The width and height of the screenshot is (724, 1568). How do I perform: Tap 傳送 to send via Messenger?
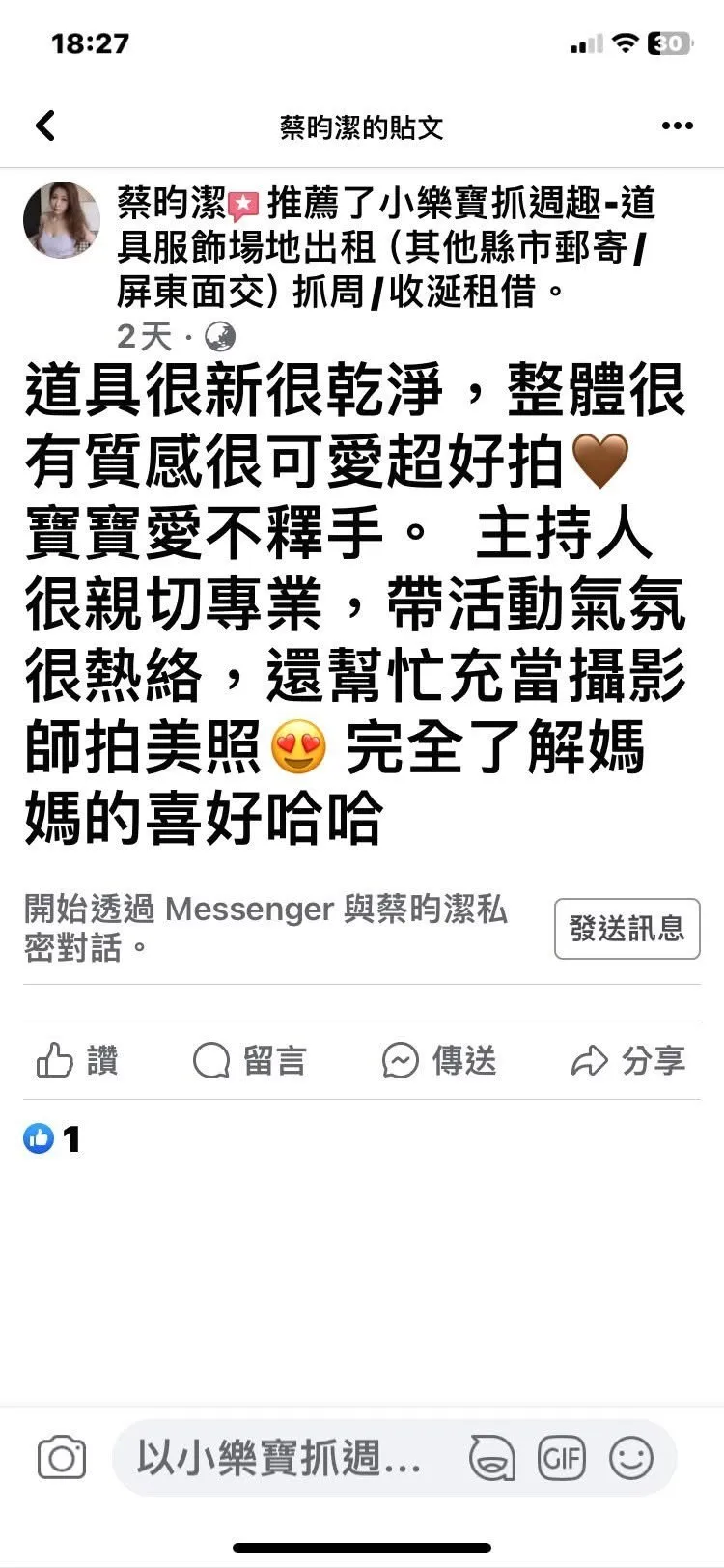(x=439, y=1060)
